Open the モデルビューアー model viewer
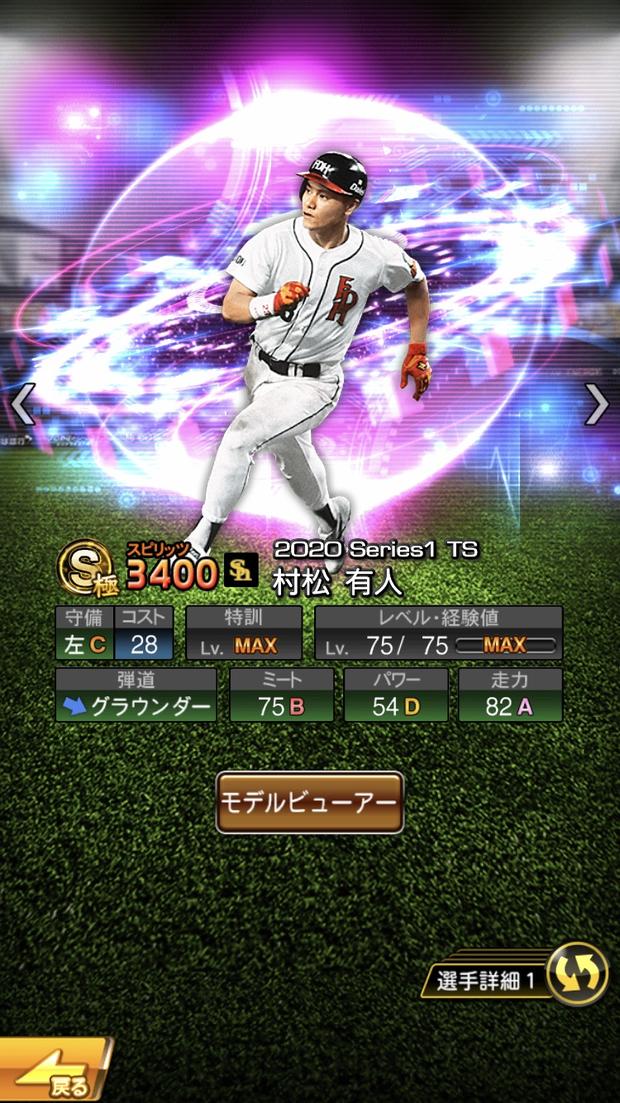This screenshot has height=1103, width=620. pos(309,802)
